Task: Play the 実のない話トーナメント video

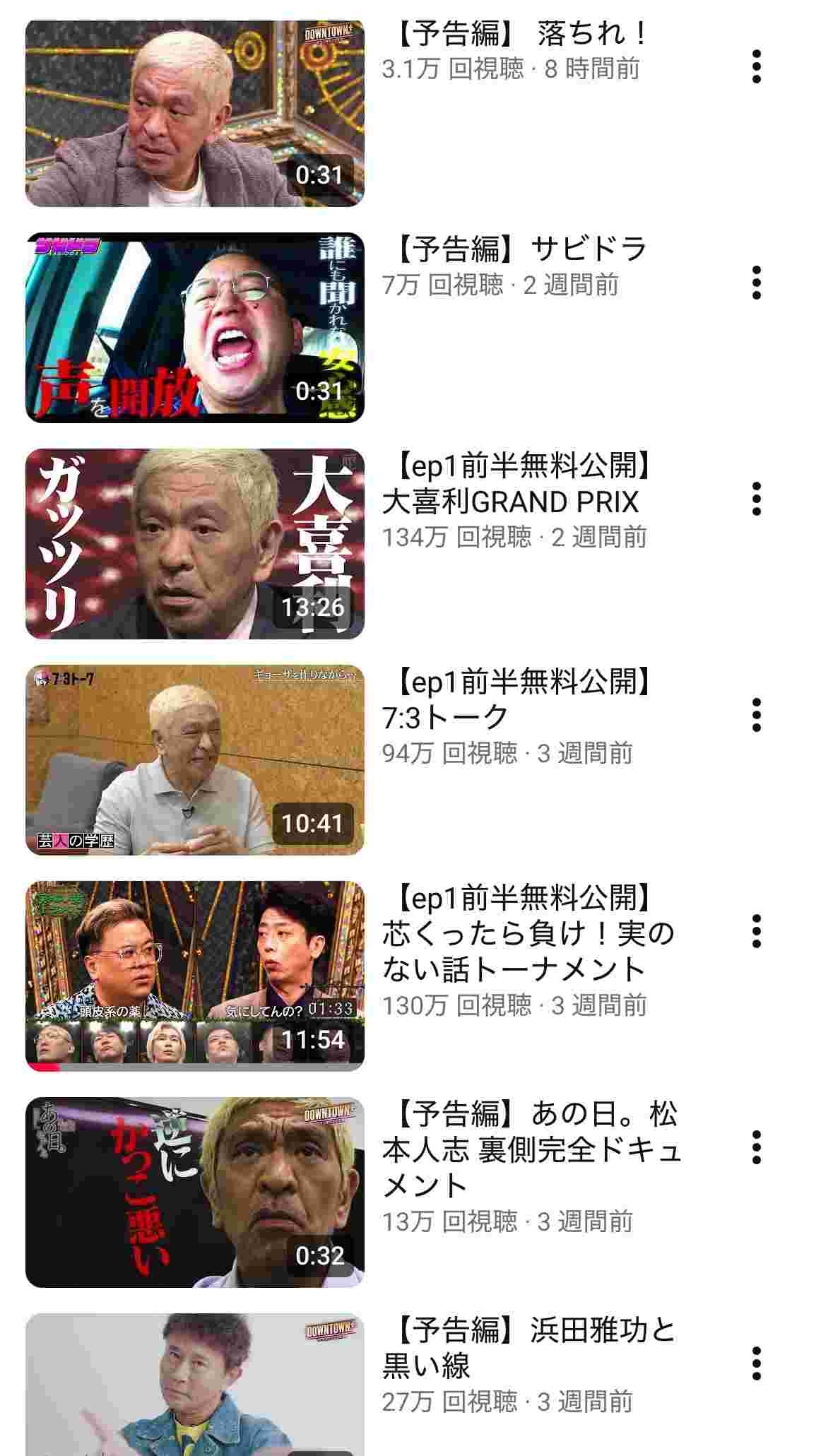Action: (195, 976)
